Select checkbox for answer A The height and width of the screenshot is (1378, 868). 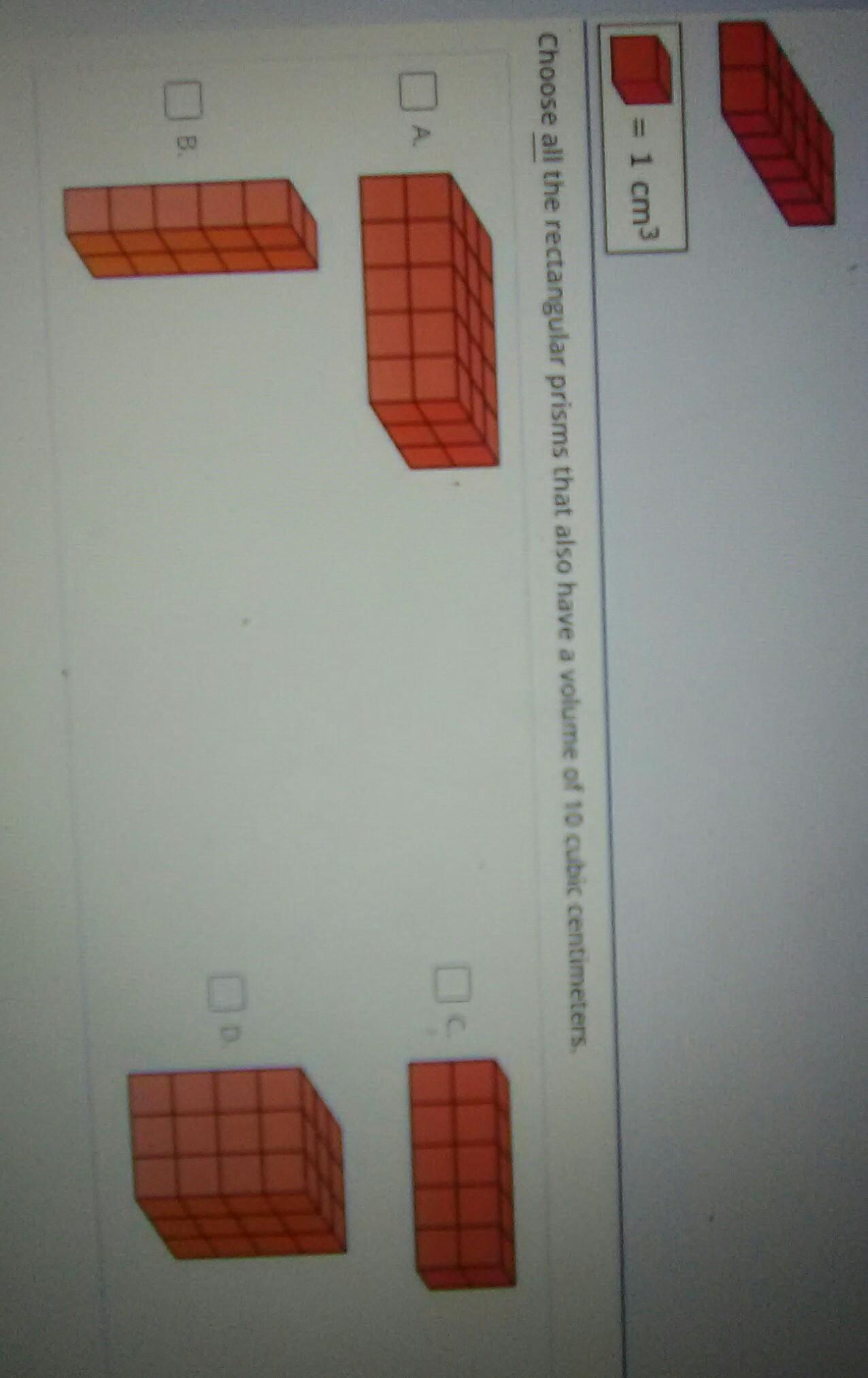point(417,92)
